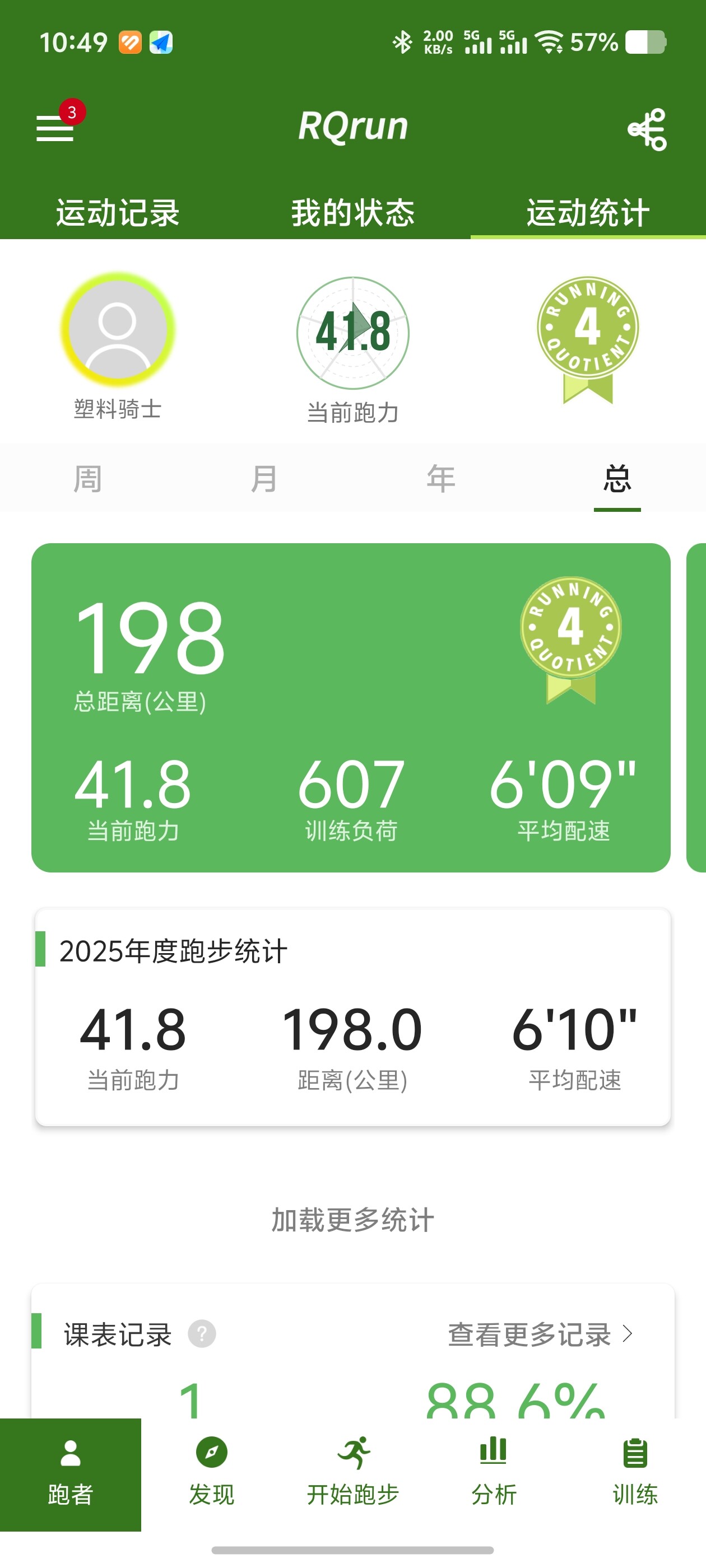Tap the share icon in header
706x1568 pixels.
click(648, 129)
